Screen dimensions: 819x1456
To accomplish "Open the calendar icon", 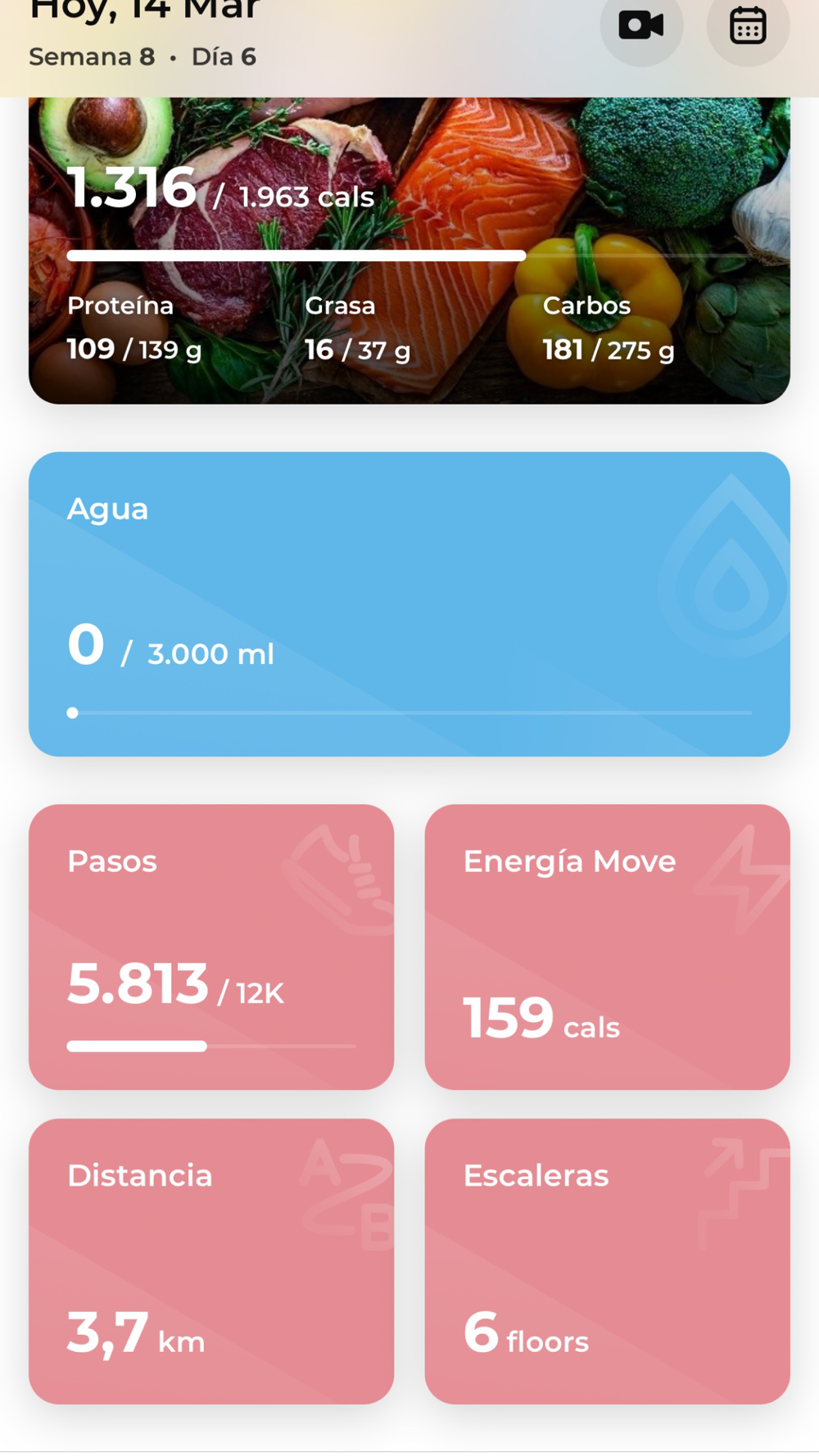I will point(747,25).
